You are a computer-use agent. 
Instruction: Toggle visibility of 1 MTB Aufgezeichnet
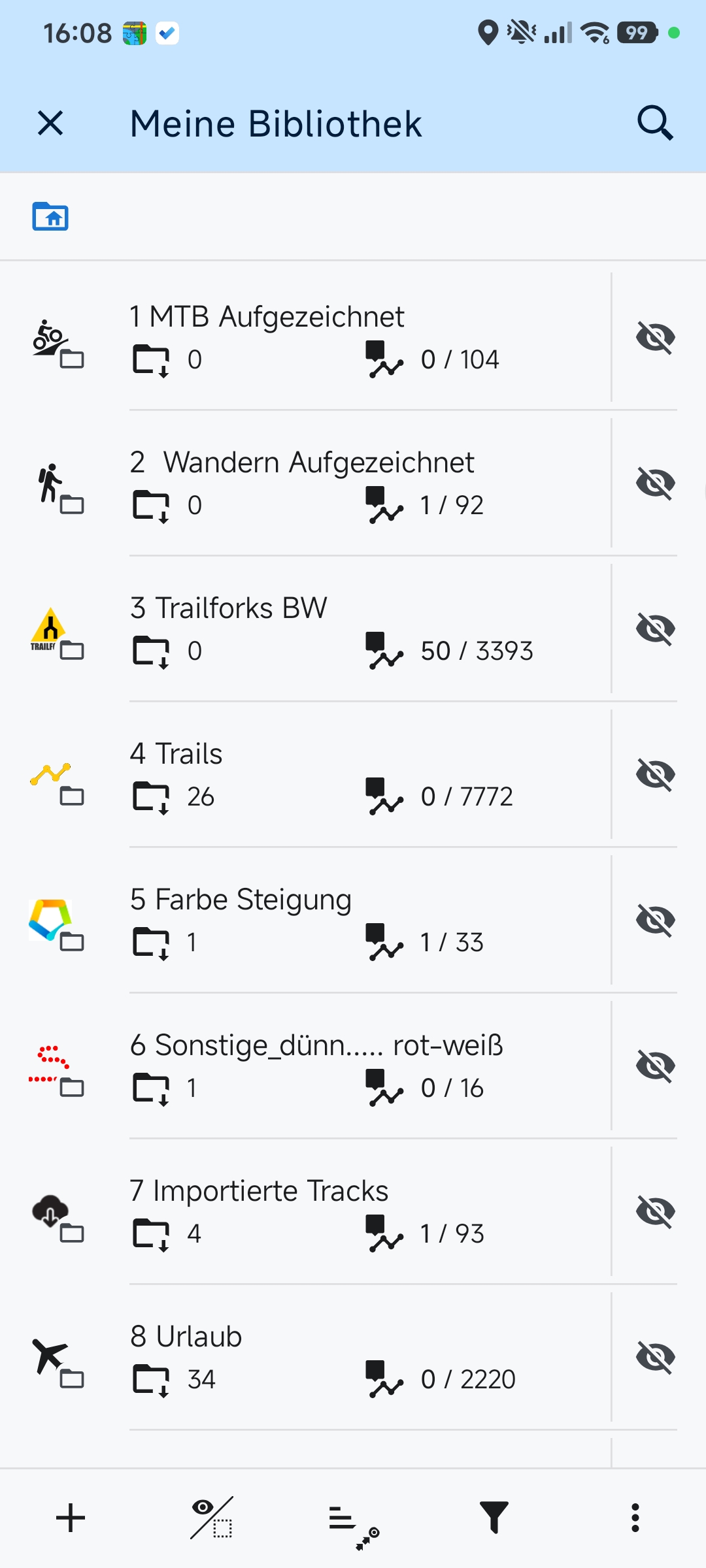pos(655,337)
